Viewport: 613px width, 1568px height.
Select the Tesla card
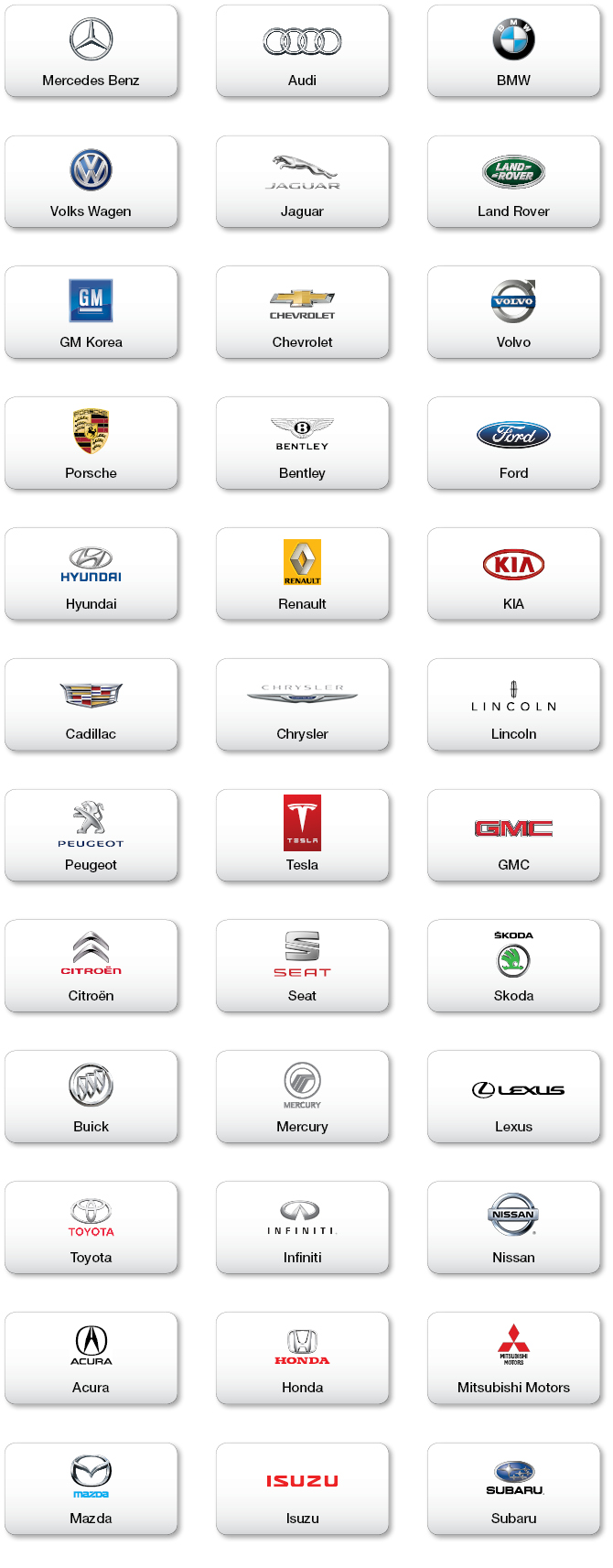pyautogui.click(x=302, y=836)
